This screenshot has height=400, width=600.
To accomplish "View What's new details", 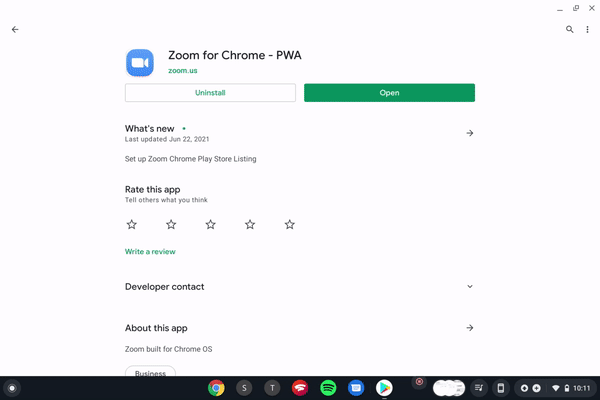I will (470, 133).
